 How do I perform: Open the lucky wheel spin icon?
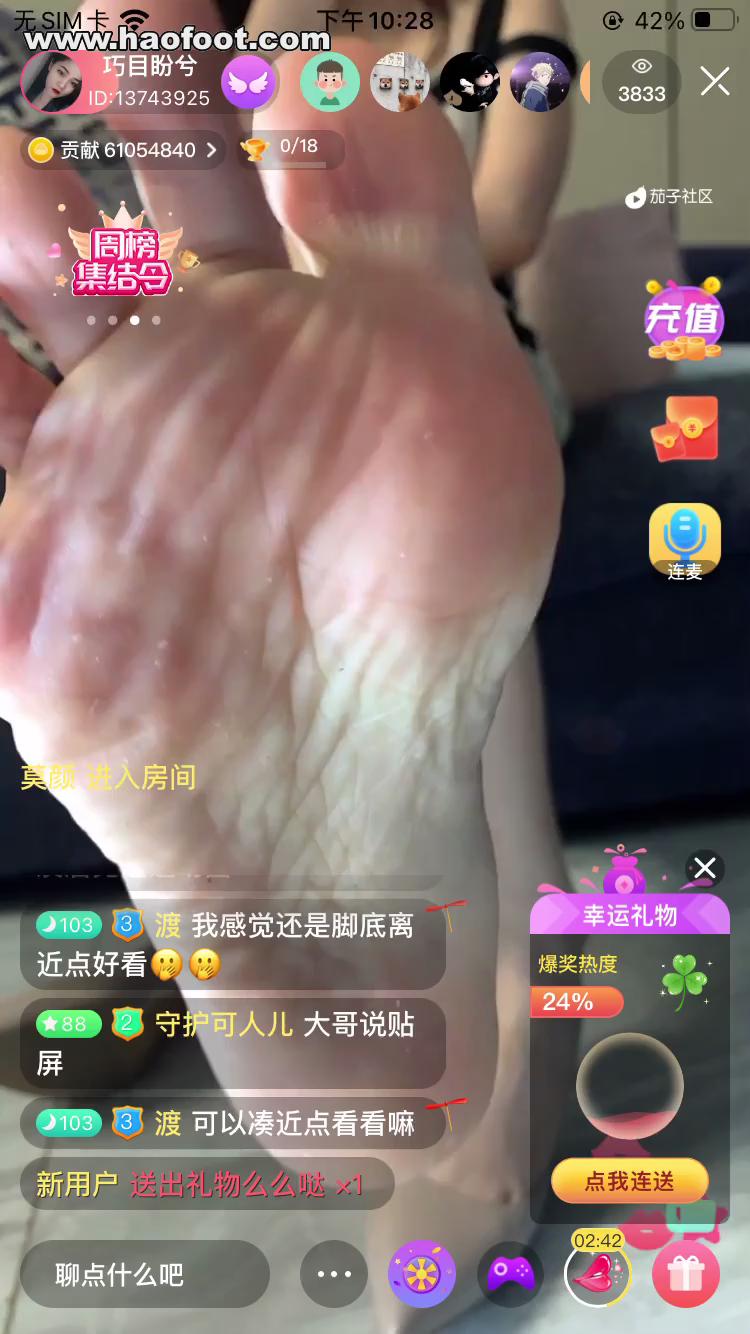click(x=421, y=1274)
